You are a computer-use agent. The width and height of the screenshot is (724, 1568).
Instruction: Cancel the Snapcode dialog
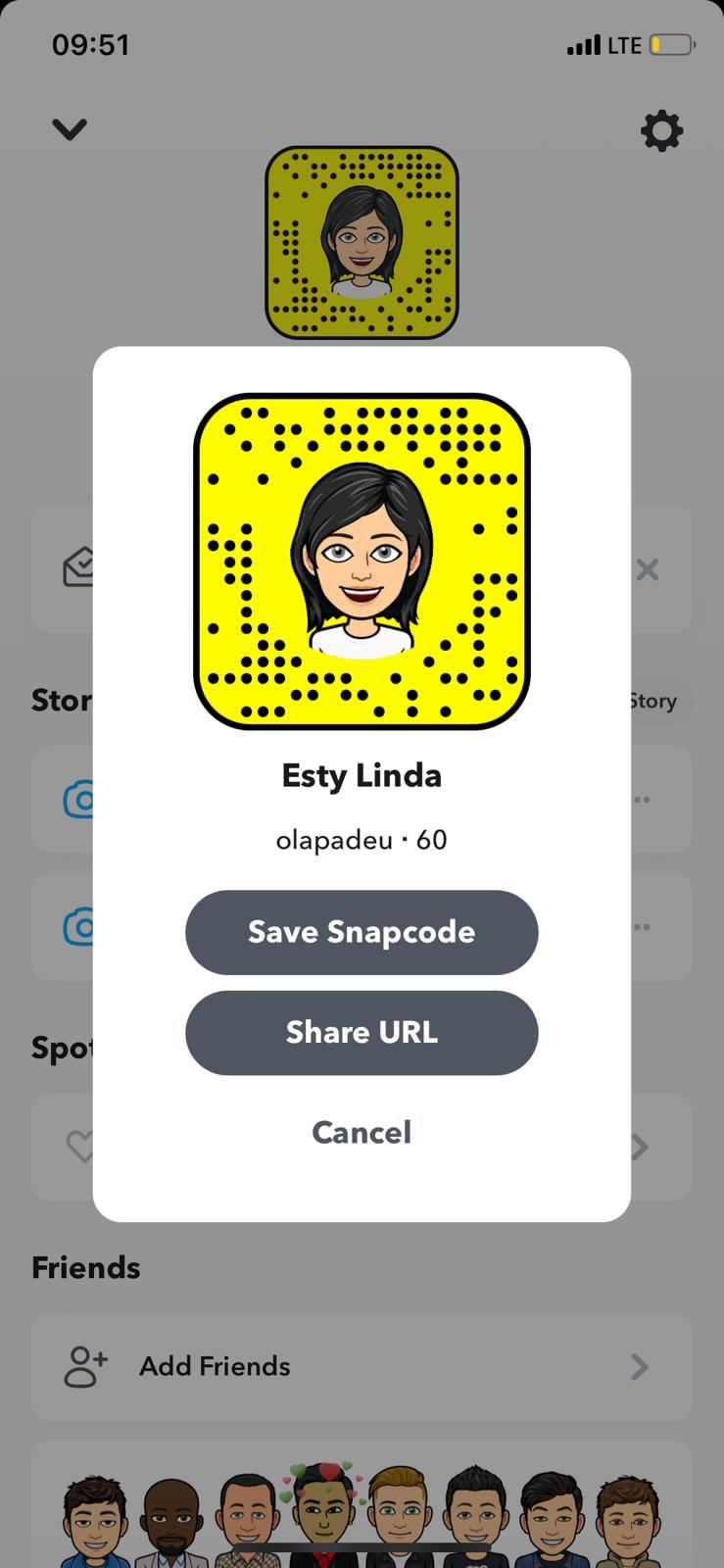pos(362,1132)
